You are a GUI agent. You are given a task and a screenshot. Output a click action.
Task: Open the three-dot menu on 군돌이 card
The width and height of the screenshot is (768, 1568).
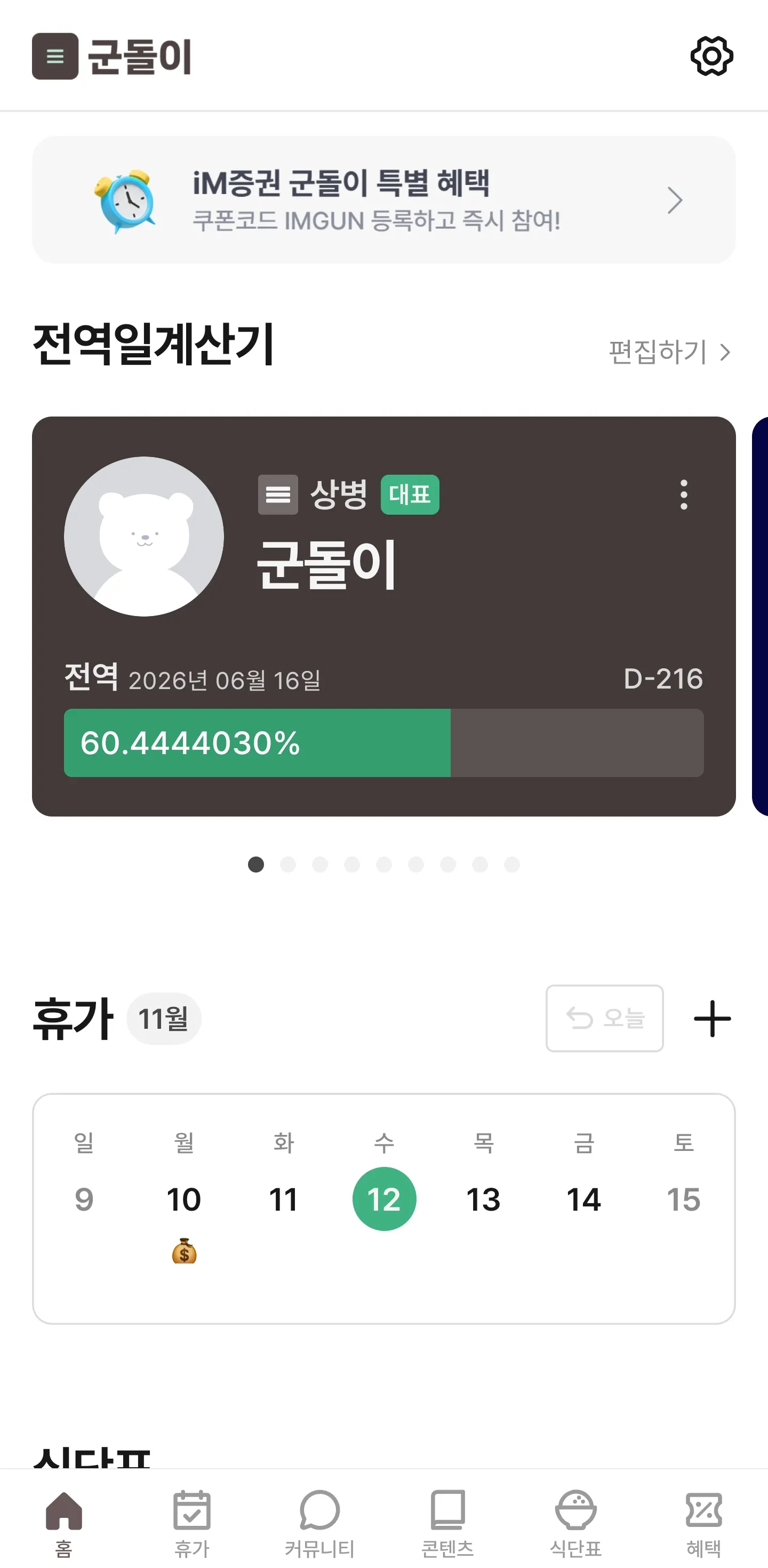tap(683, 494)
